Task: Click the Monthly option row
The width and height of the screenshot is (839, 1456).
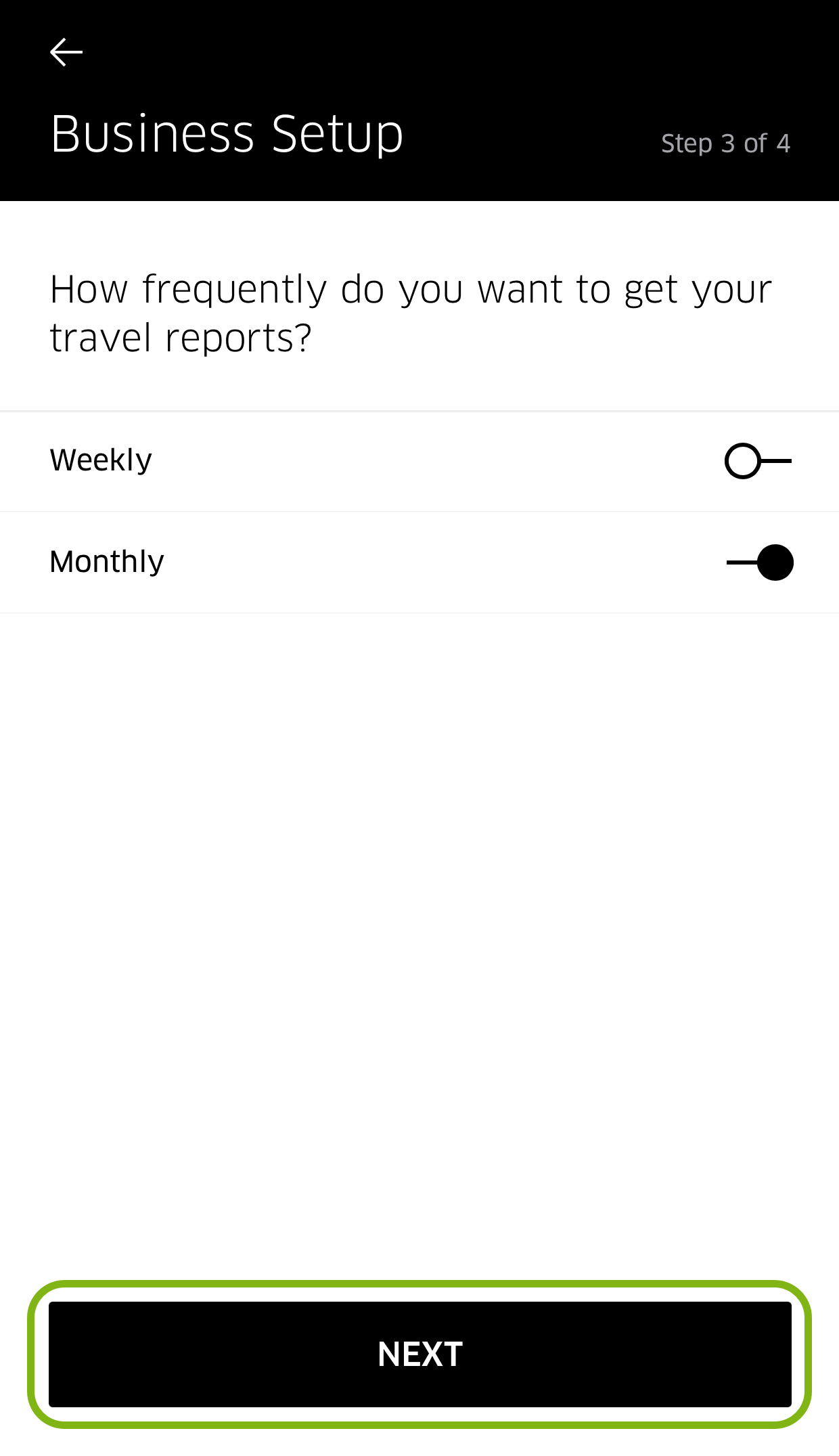Action: pos(419,561)
